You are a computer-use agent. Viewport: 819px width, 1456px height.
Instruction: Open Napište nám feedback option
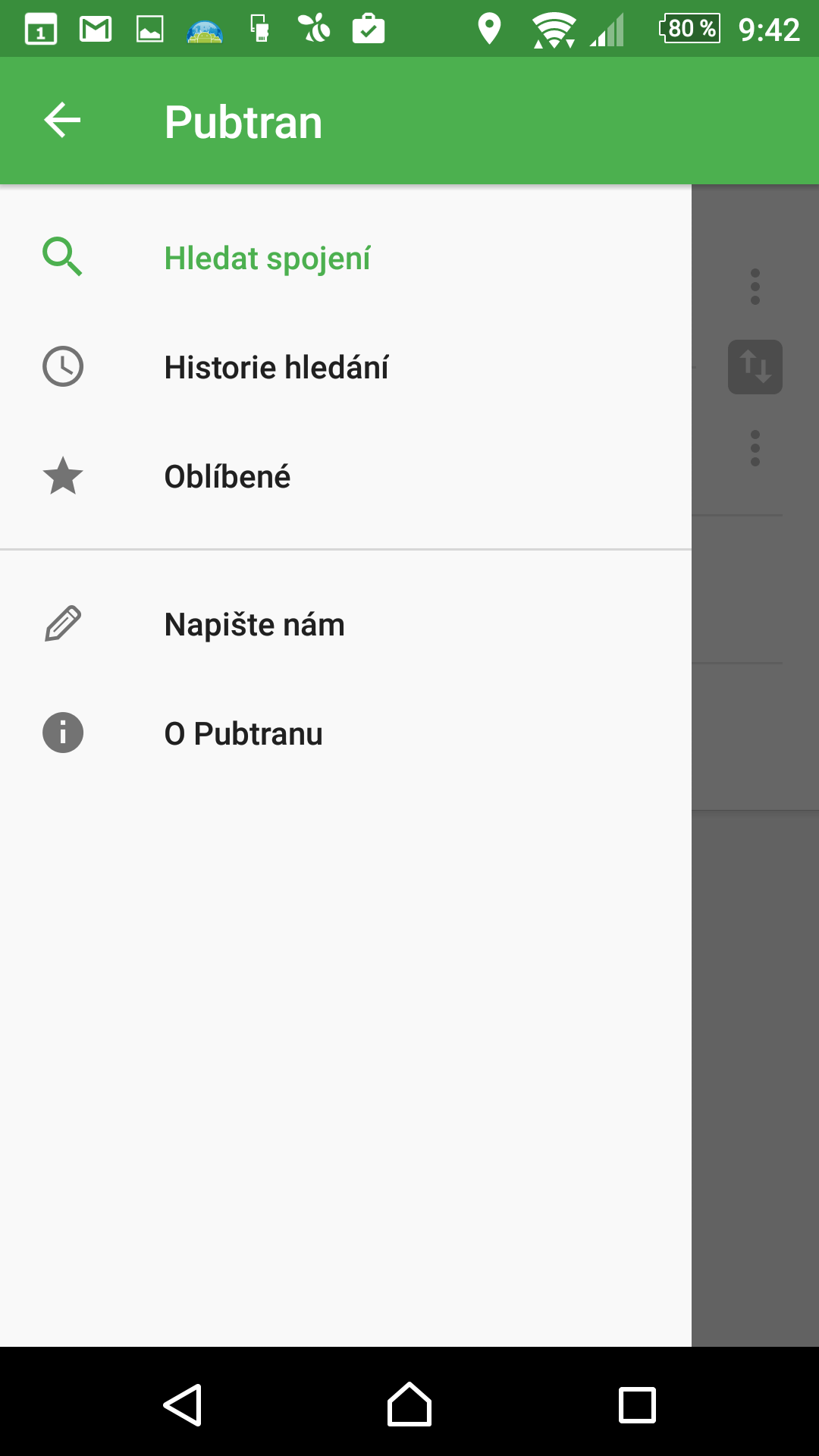(x=346, y=625)
